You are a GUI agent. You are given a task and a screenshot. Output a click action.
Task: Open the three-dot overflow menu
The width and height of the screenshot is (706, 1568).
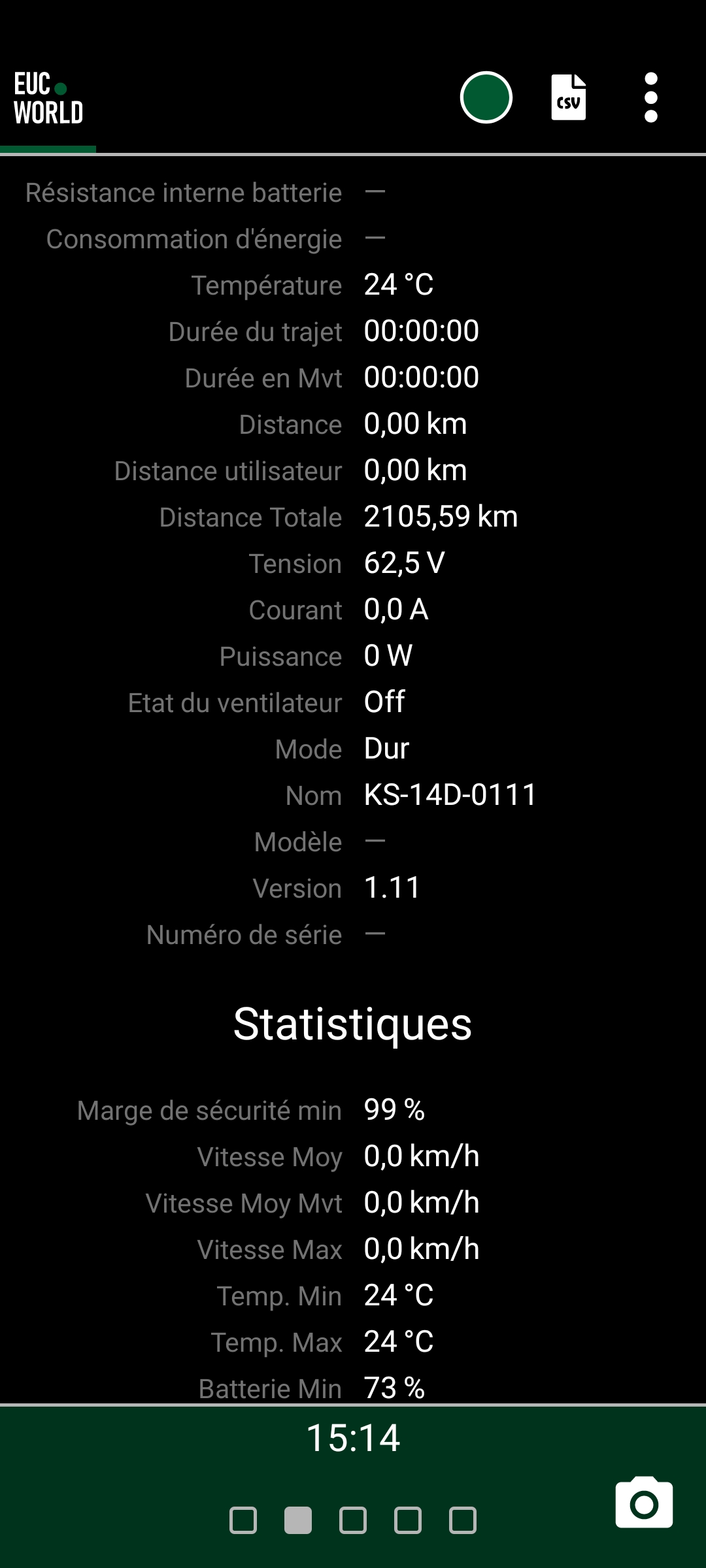point(650,97)
